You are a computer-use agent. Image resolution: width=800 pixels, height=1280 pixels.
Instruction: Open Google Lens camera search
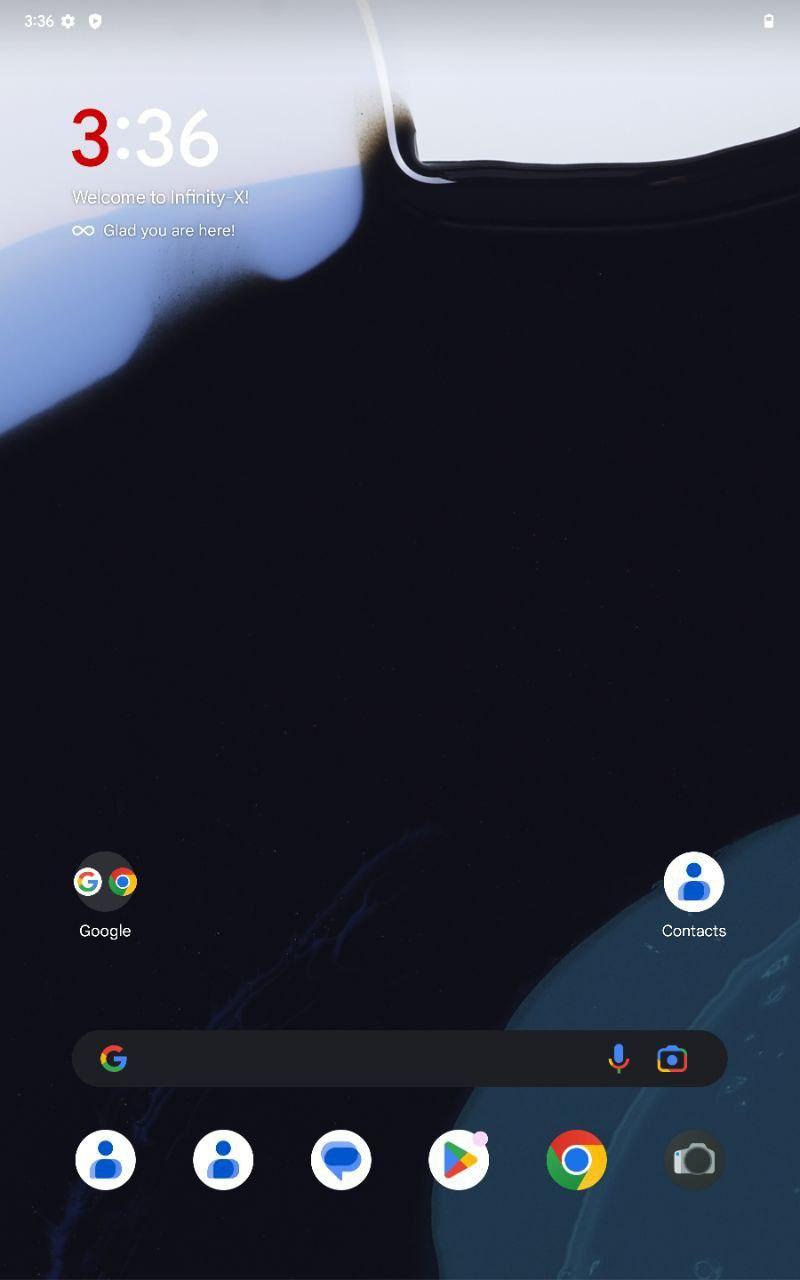coord(672,1059)
